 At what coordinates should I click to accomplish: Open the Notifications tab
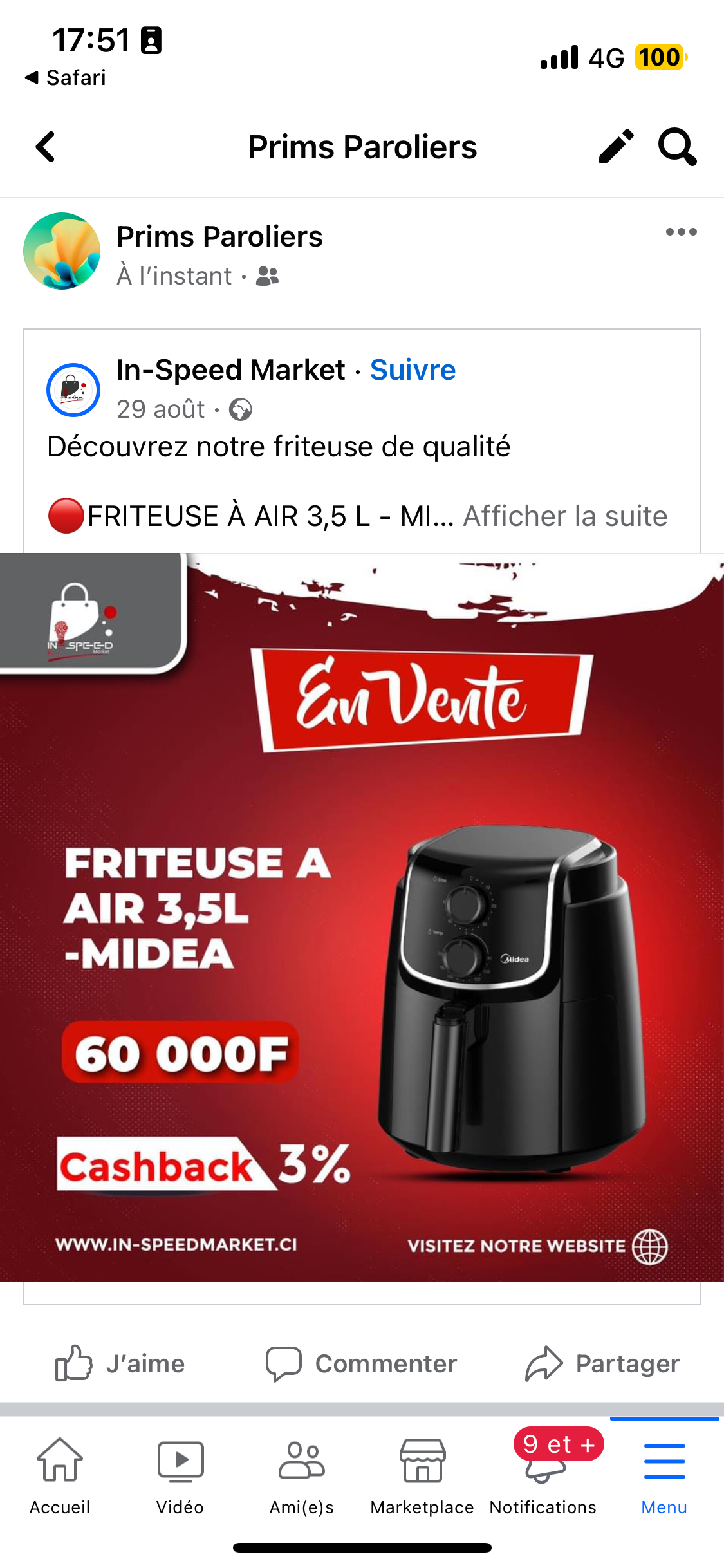coord(543,1475)
